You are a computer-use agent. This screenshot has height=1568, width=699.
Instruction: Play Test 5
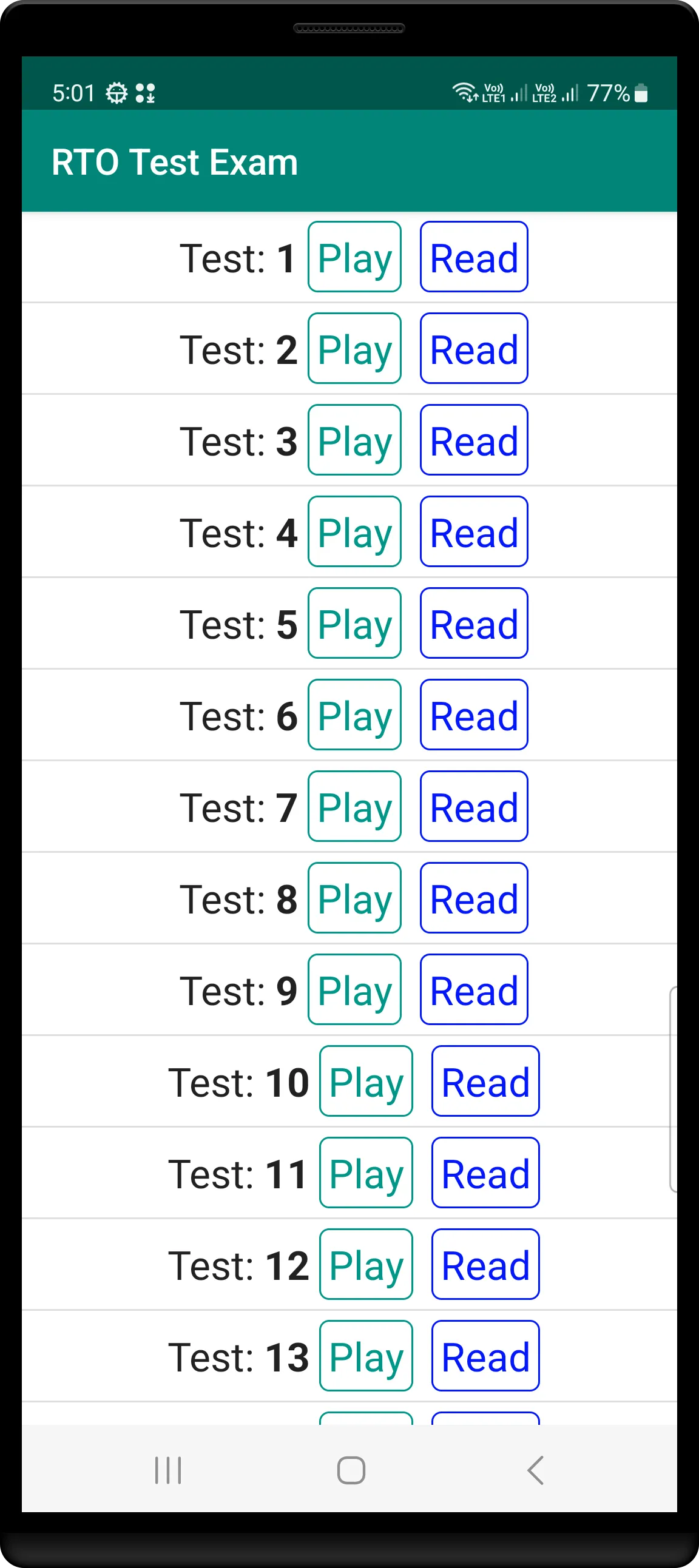tap(354, 624)
